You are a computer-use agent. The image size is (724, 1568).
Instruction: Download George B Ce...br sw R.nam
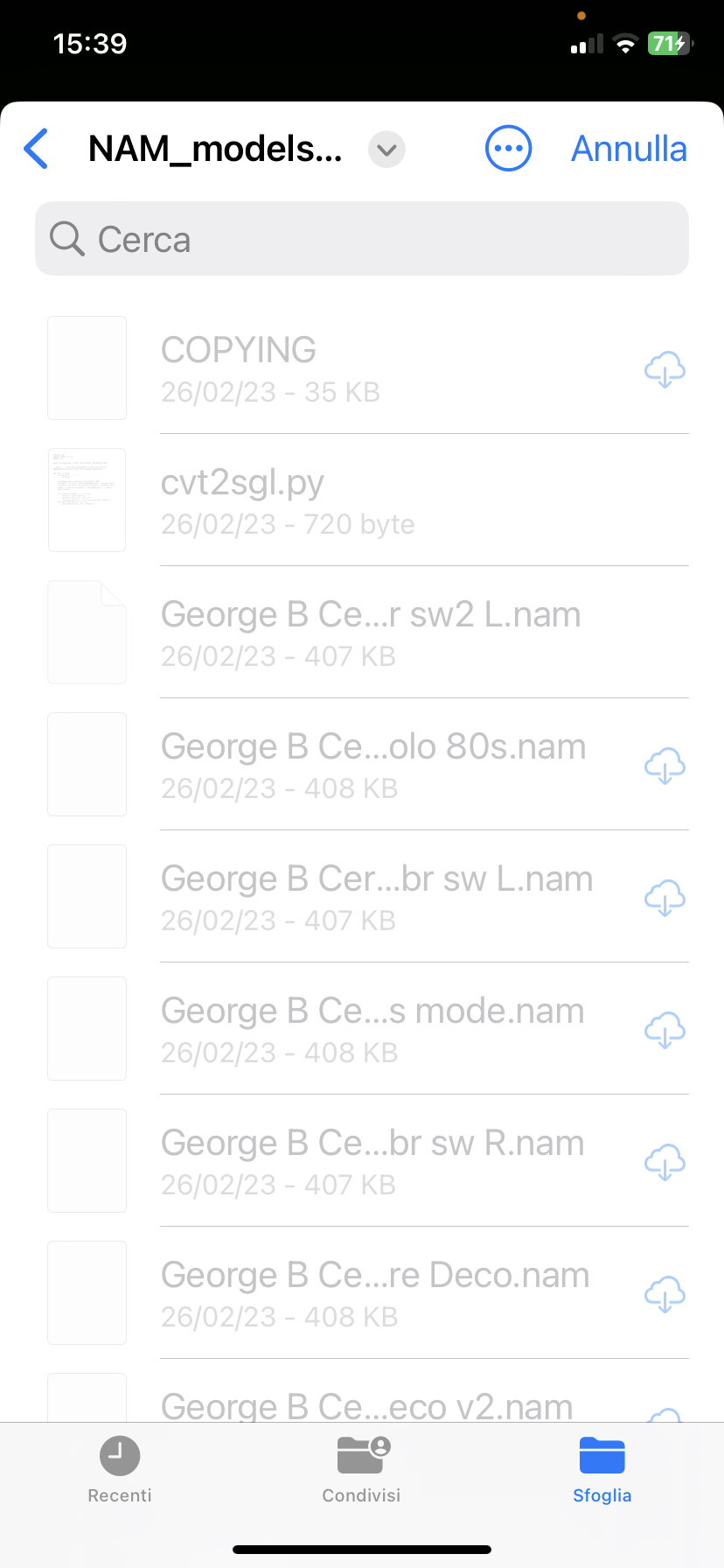[665, 1162]
